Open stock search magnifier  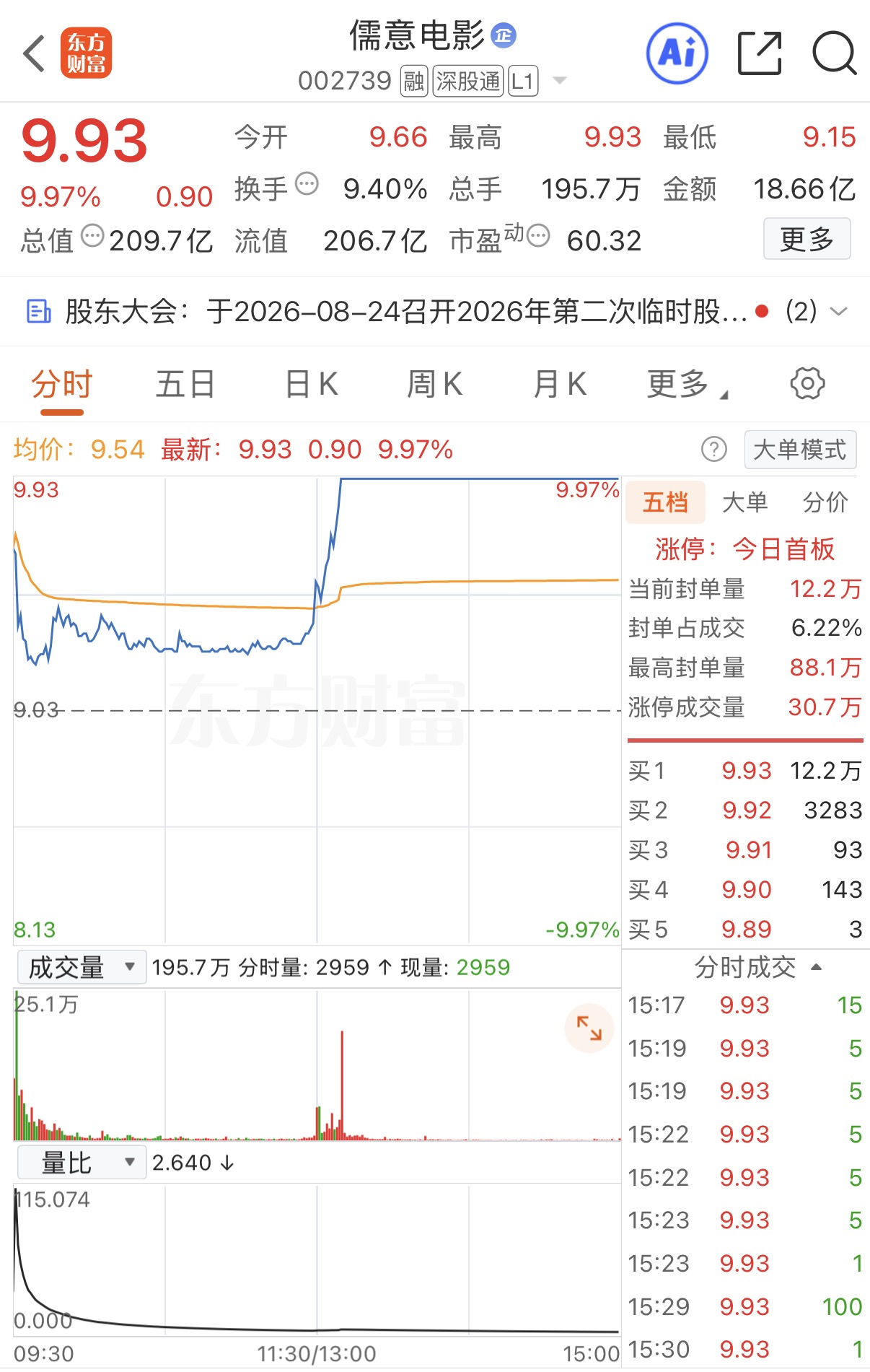tap(834, 53)
